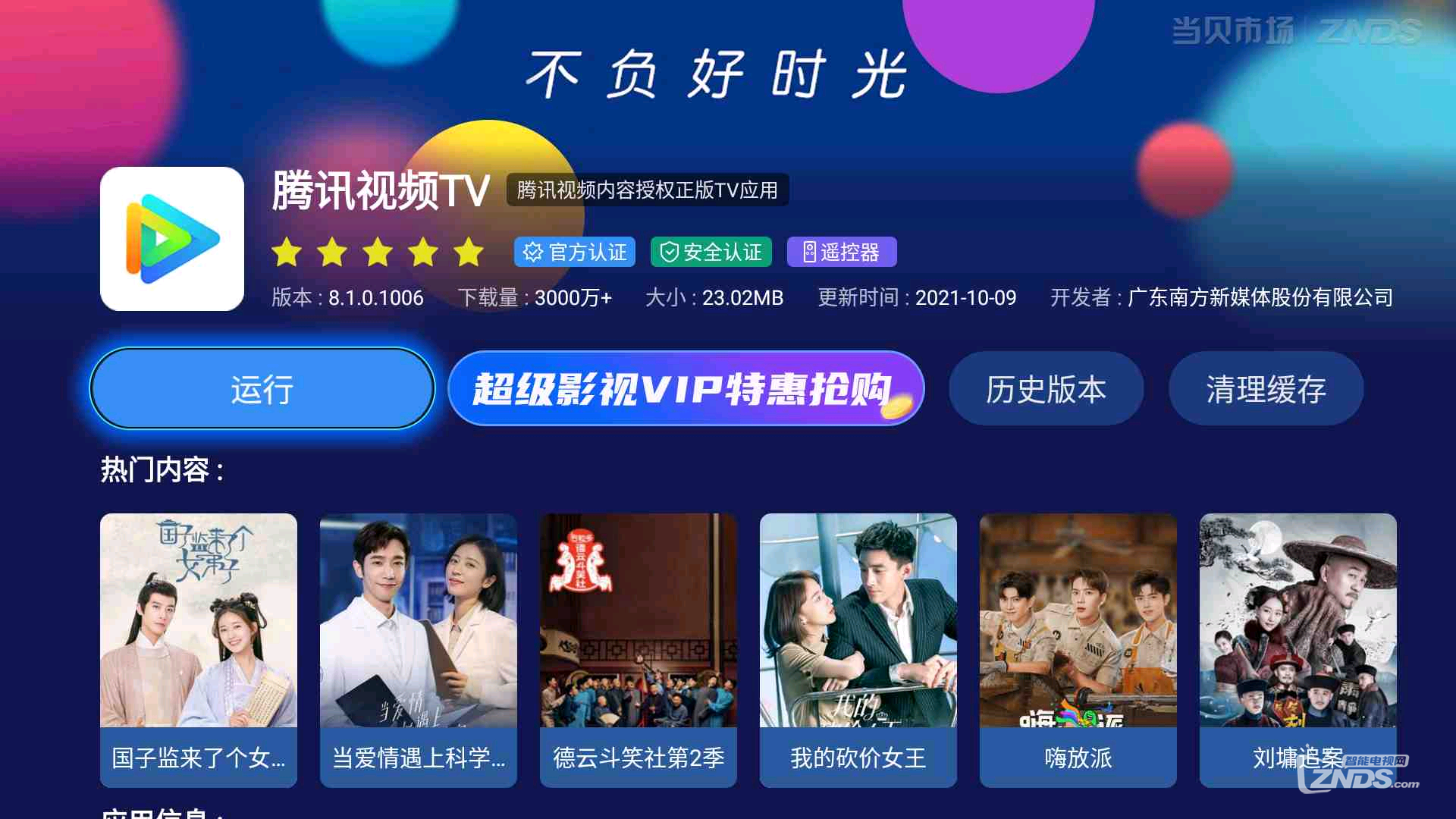Open 我的砍价女王 card
Screen dimensions: 1456x819
pyautogui.click(x=858, y=649)
